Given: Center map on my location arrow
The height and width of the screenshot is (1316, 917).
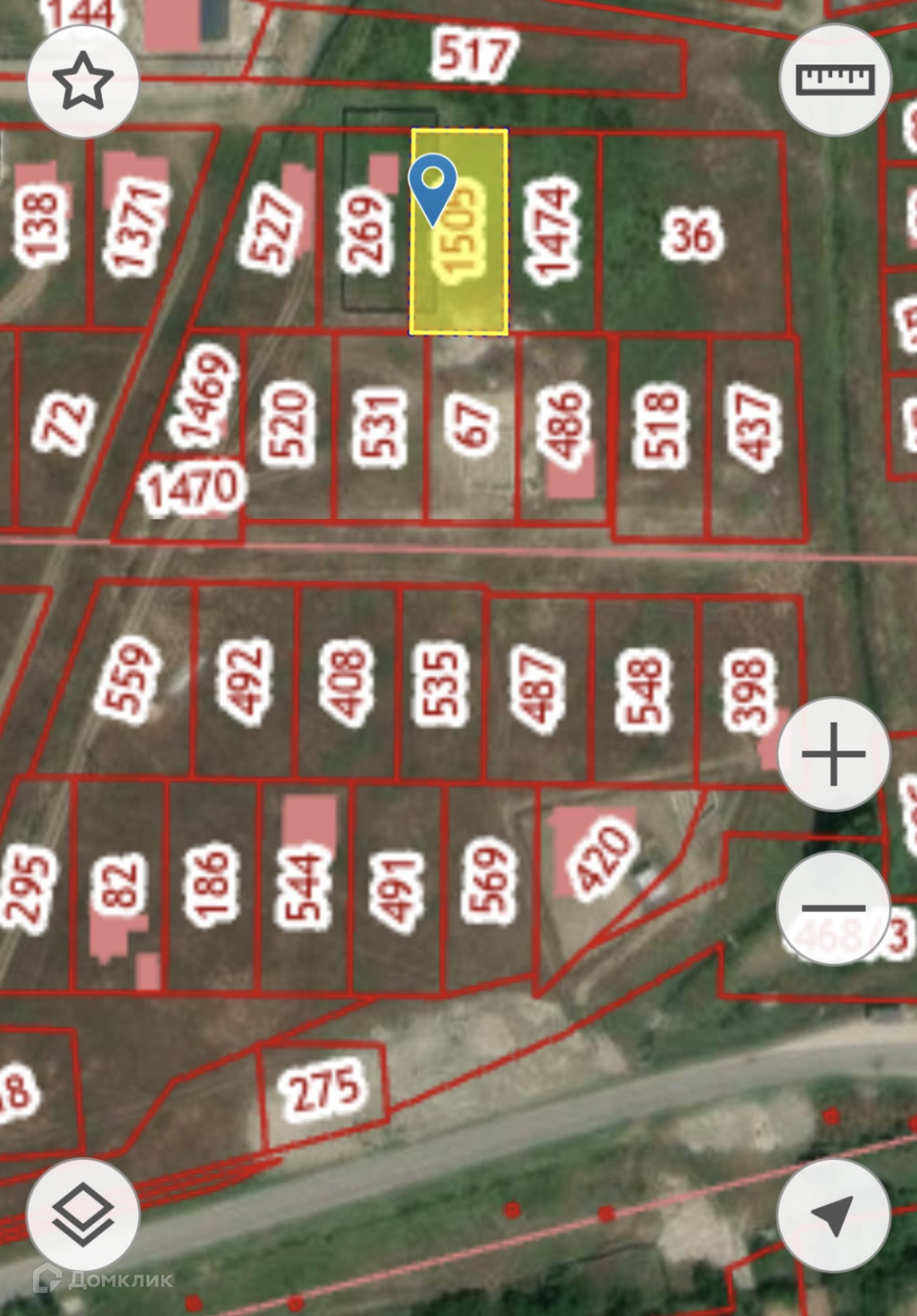Looking at the screenshot, I should click(834, 1214).
